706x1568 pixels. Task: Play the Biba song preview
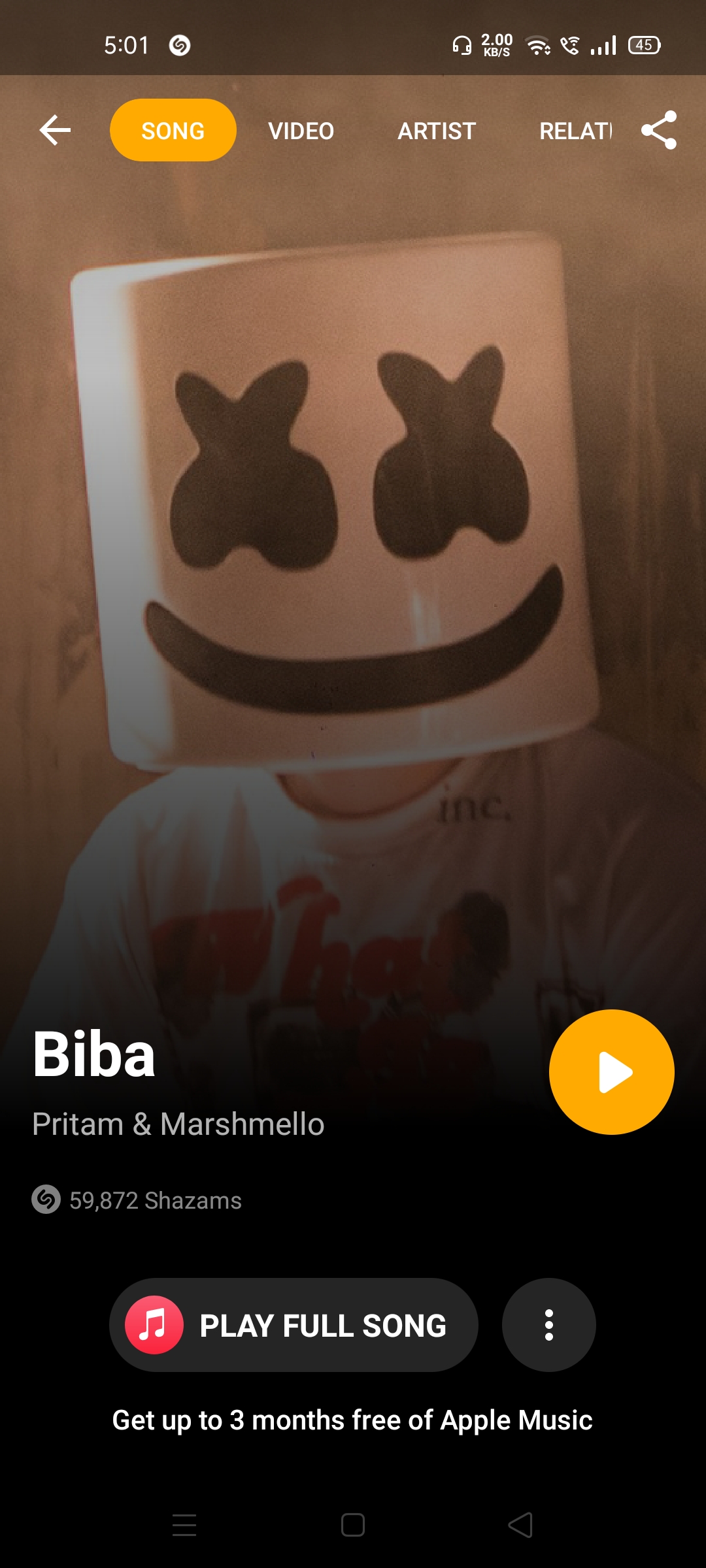(611, 1072)
